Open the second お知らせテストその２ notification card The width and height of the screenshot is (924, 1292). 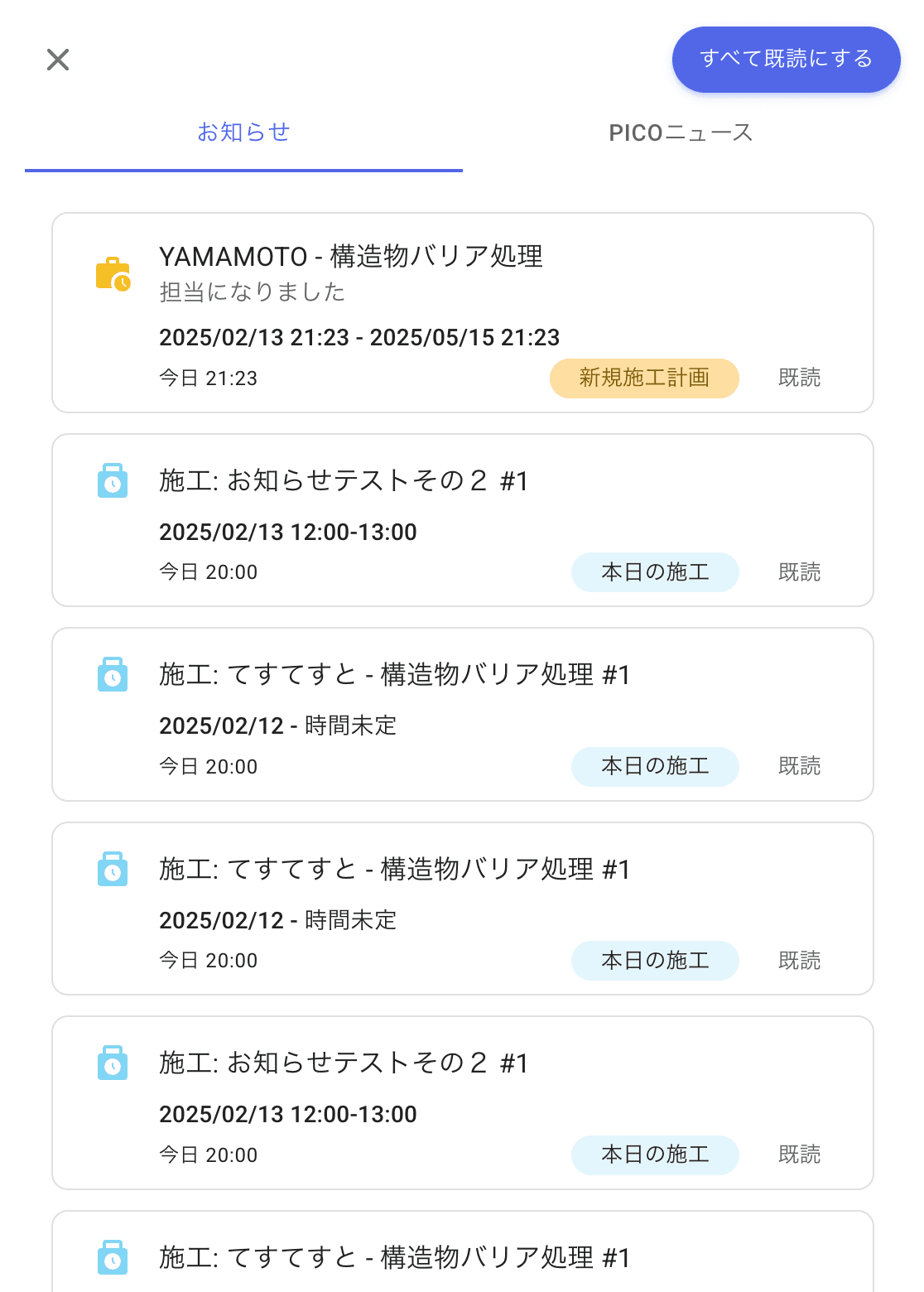pos(462,1102)
